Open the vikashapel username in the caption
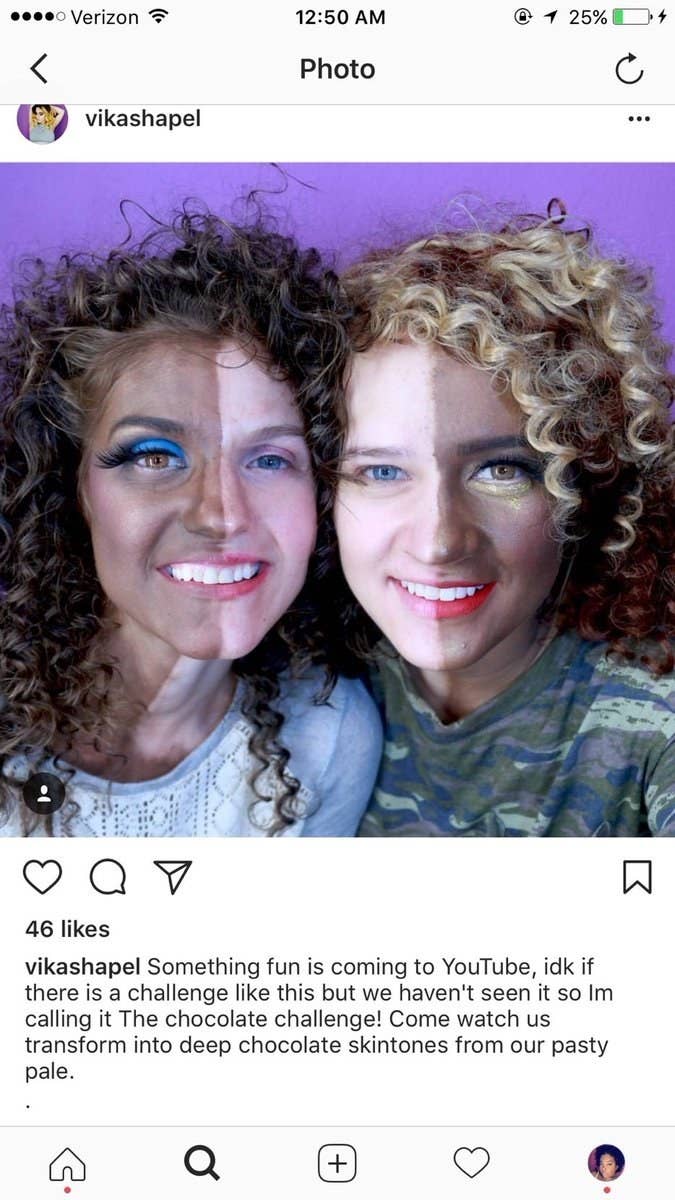The width and height of the screenshot is (675, 1200). [x=83, y=967]
